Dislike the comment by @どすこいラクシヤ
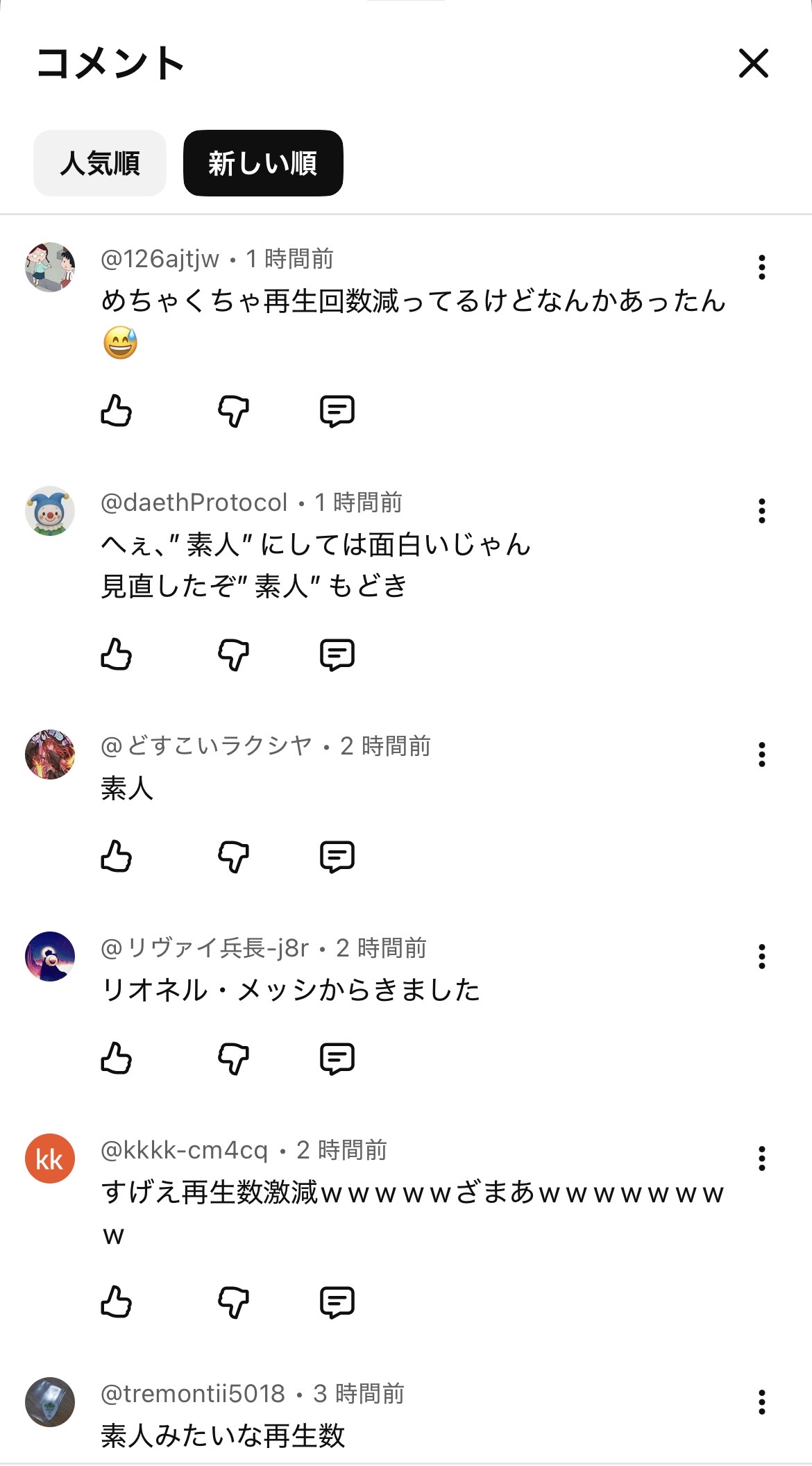 click(x=233, y=857)
